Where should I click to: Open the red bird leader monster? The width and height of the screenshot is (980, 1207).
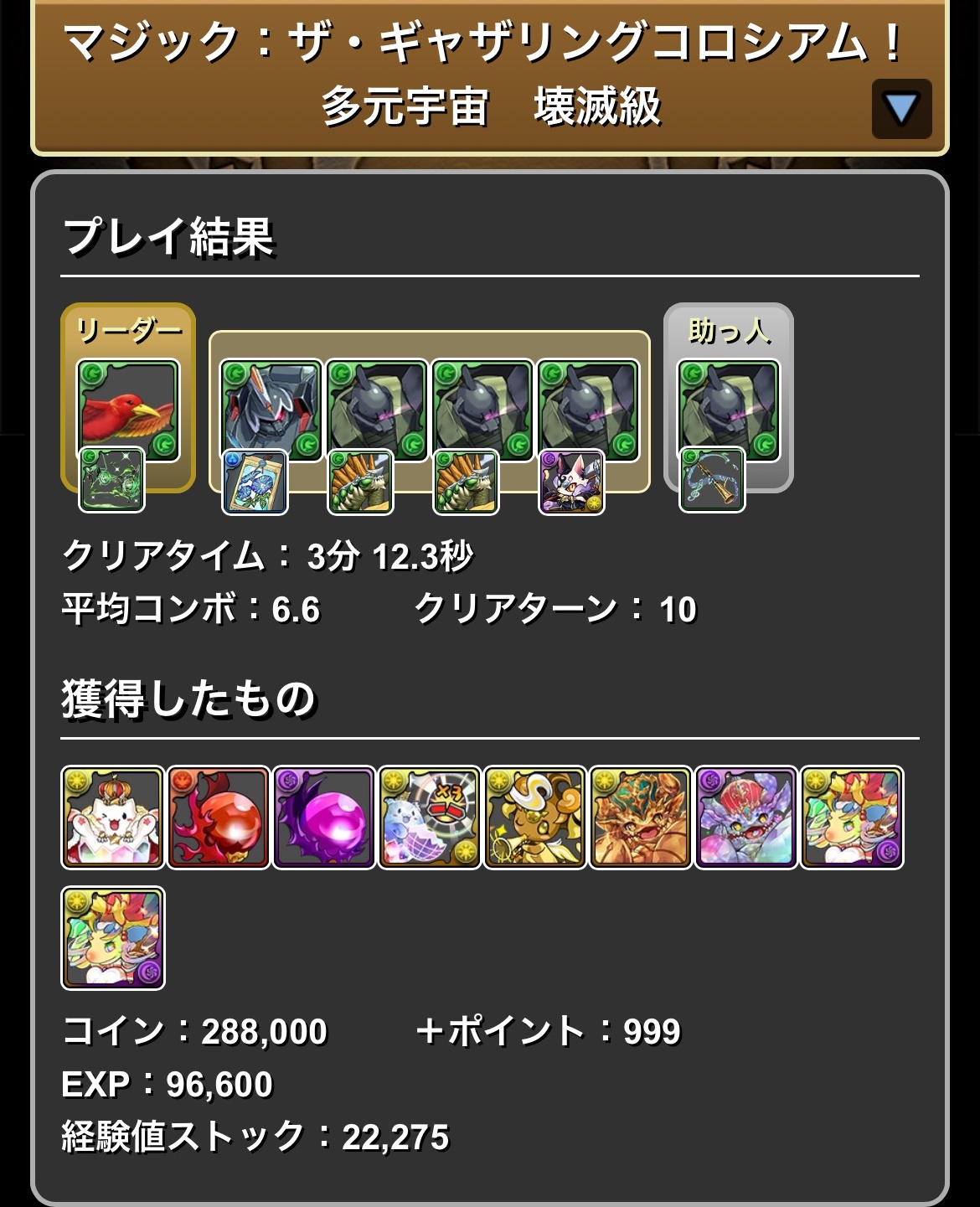[x=128, y=410]
